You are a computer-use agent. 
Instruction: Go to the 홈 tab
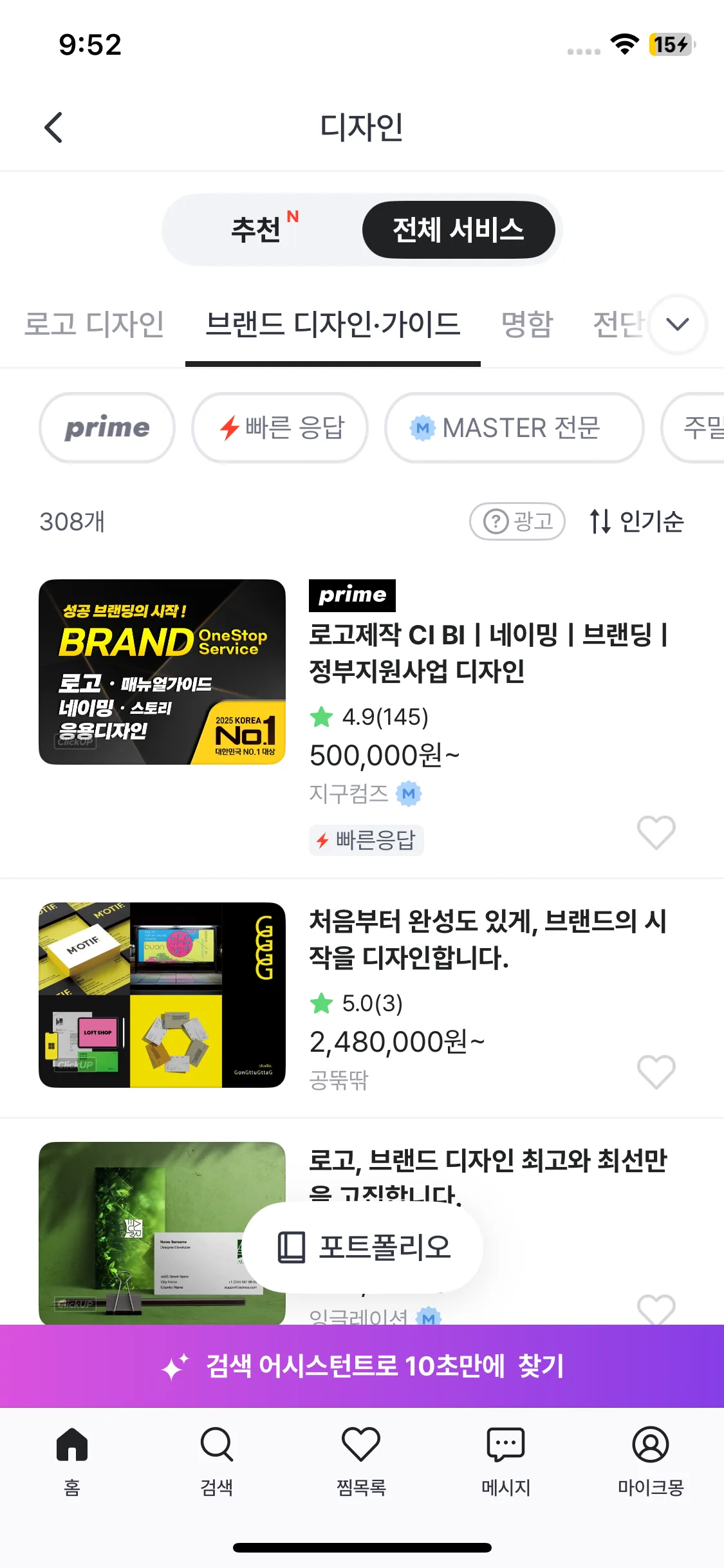point(72,1458)
